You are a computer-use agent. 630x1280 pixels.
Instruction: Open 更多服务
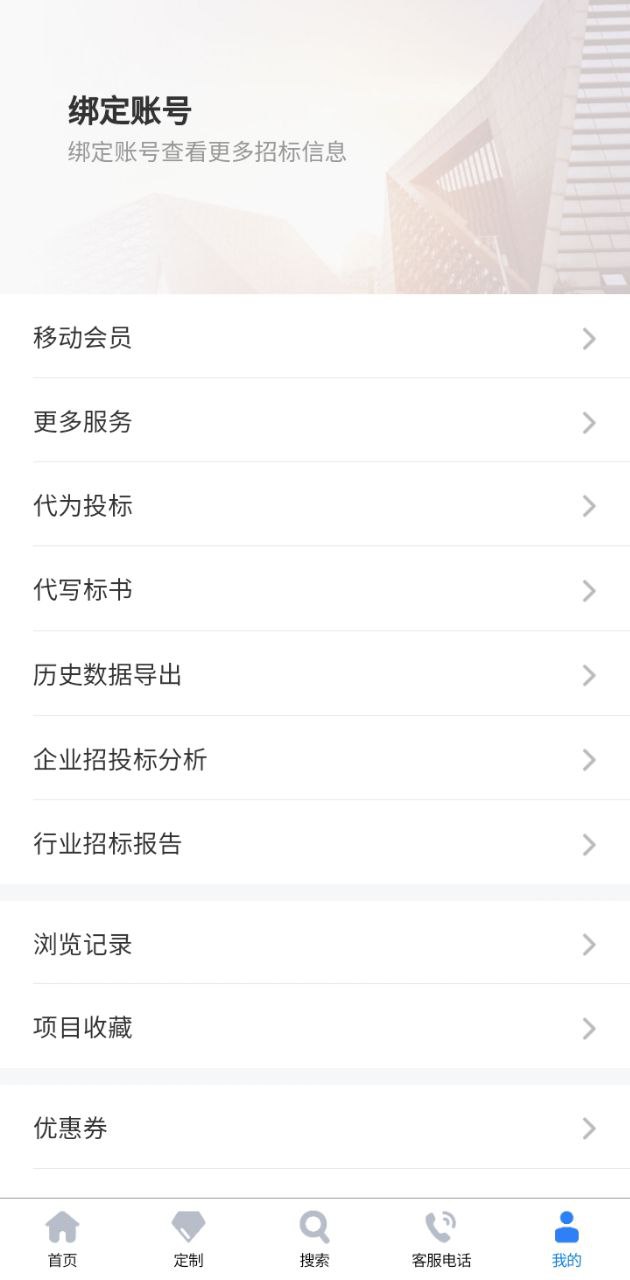point(315,422)
